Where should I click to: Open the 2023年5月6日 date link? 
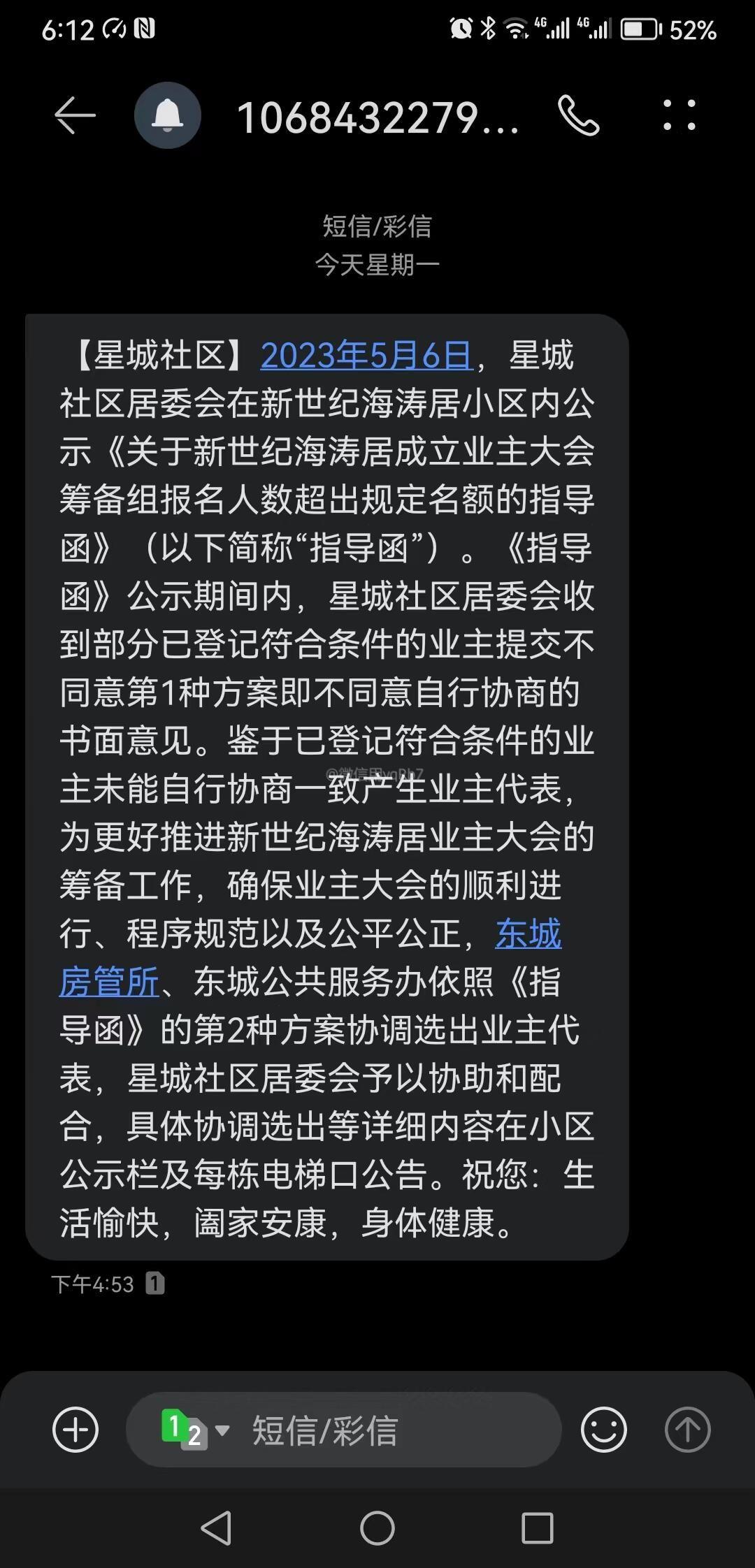point(366,356)
